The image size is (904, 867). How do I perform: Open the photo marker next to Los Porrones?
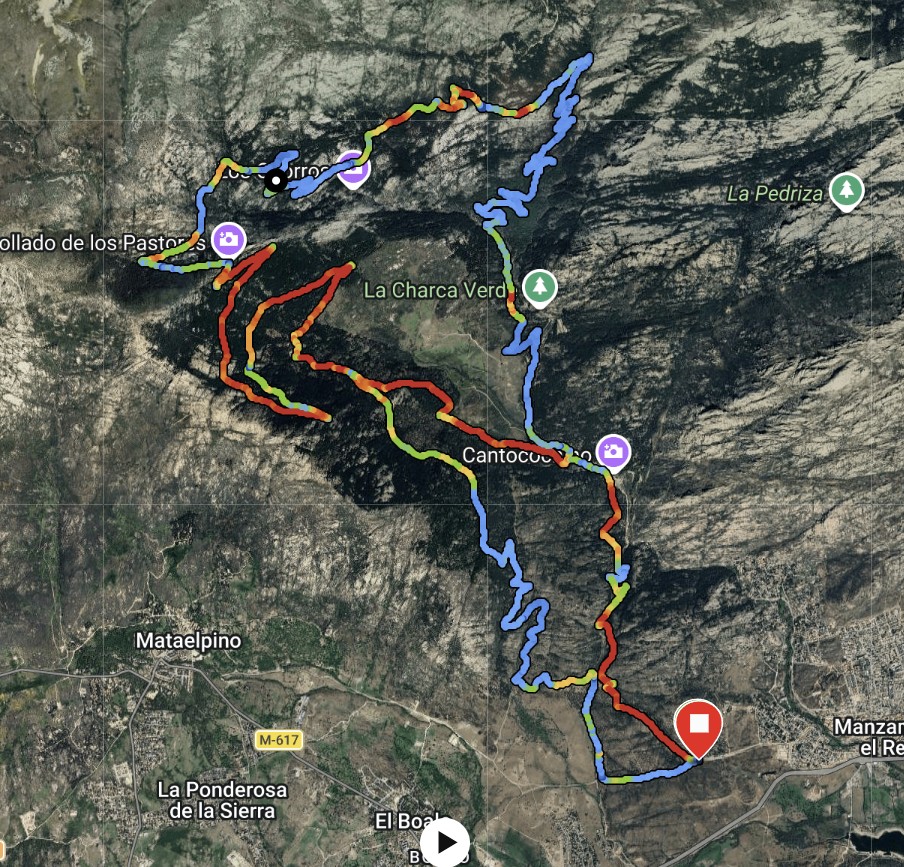pyautogui.click(x=352, y=170)
